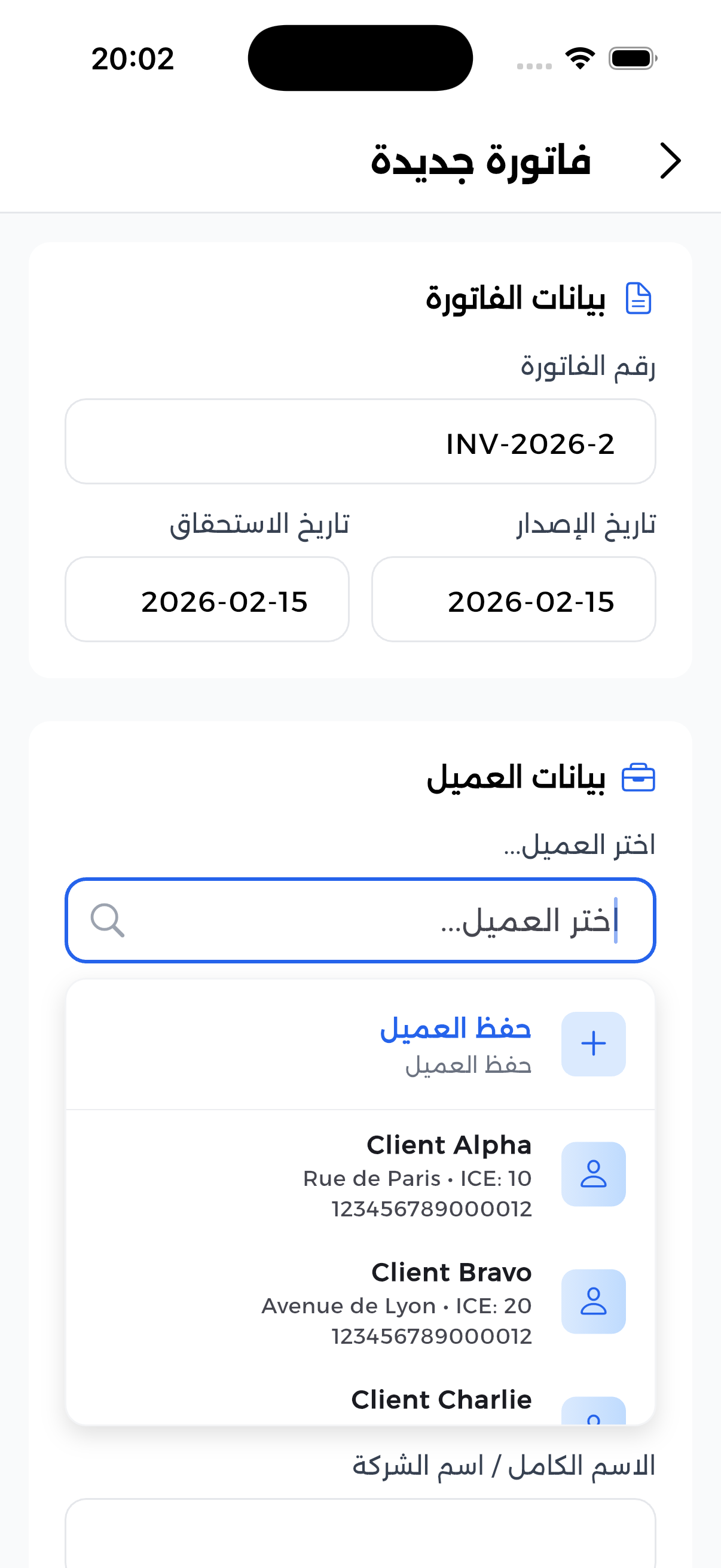Click the invoice number field showing INV-2026-2
721x1568 pixels.
360,442
